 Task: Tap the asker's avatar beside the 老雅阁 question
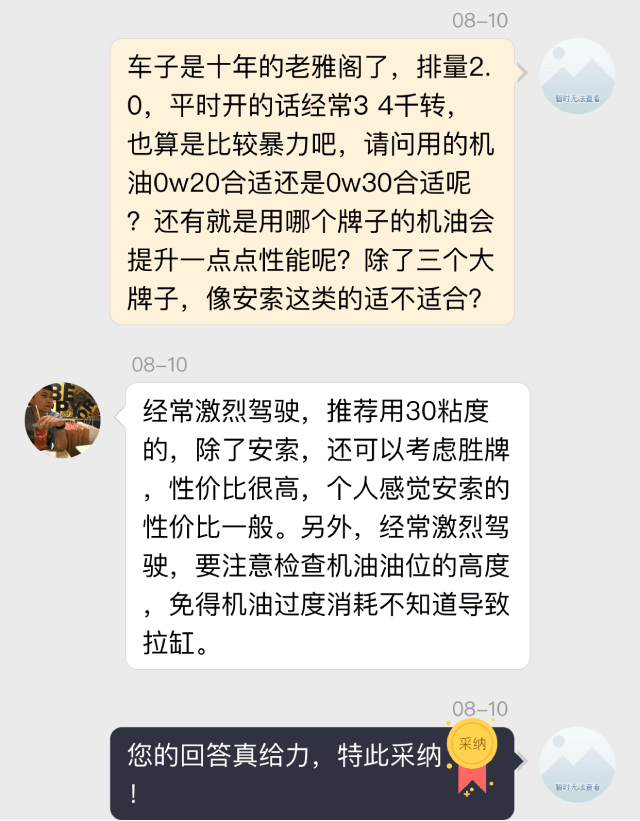pyautogui.click(x=577, y=77)
